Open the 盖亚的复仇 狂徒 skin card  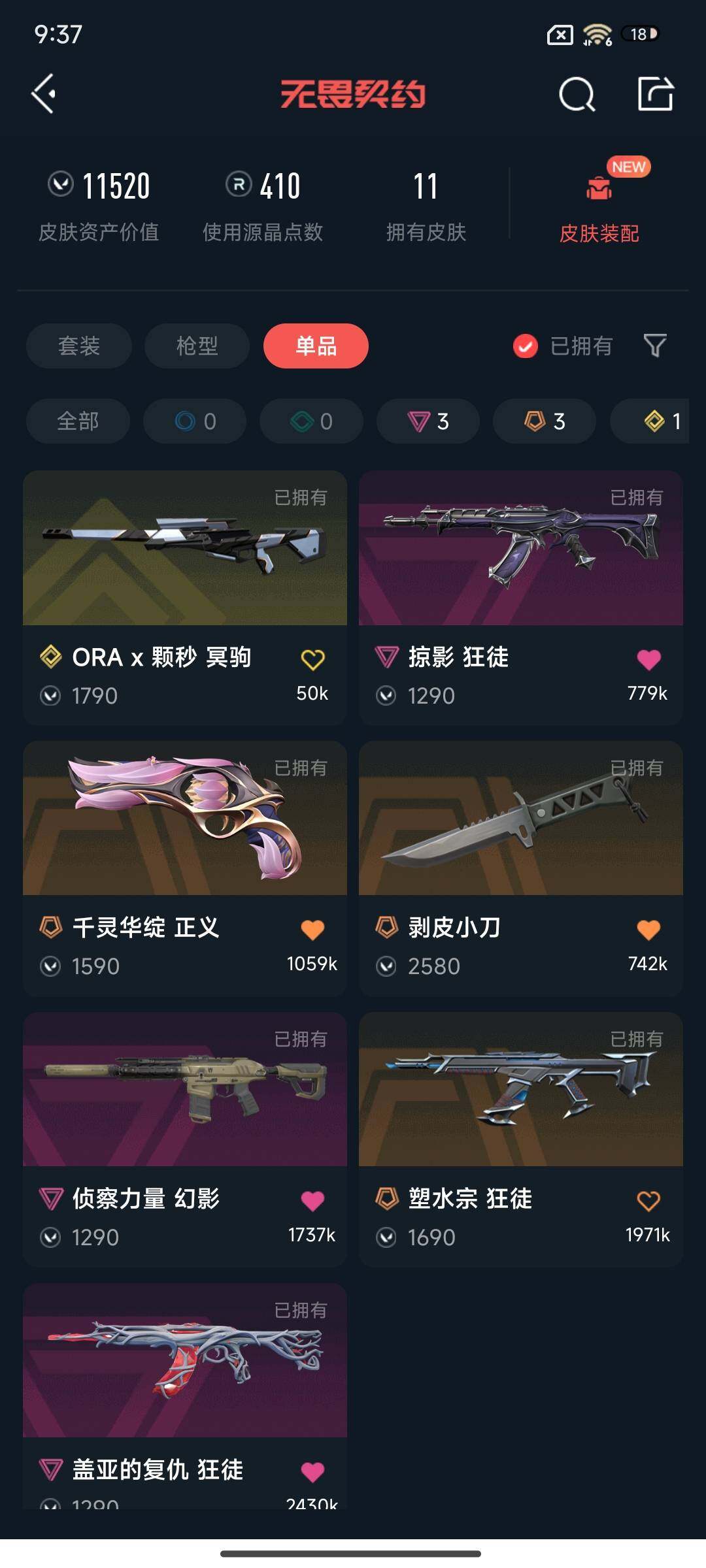(x=184, y=1361)
